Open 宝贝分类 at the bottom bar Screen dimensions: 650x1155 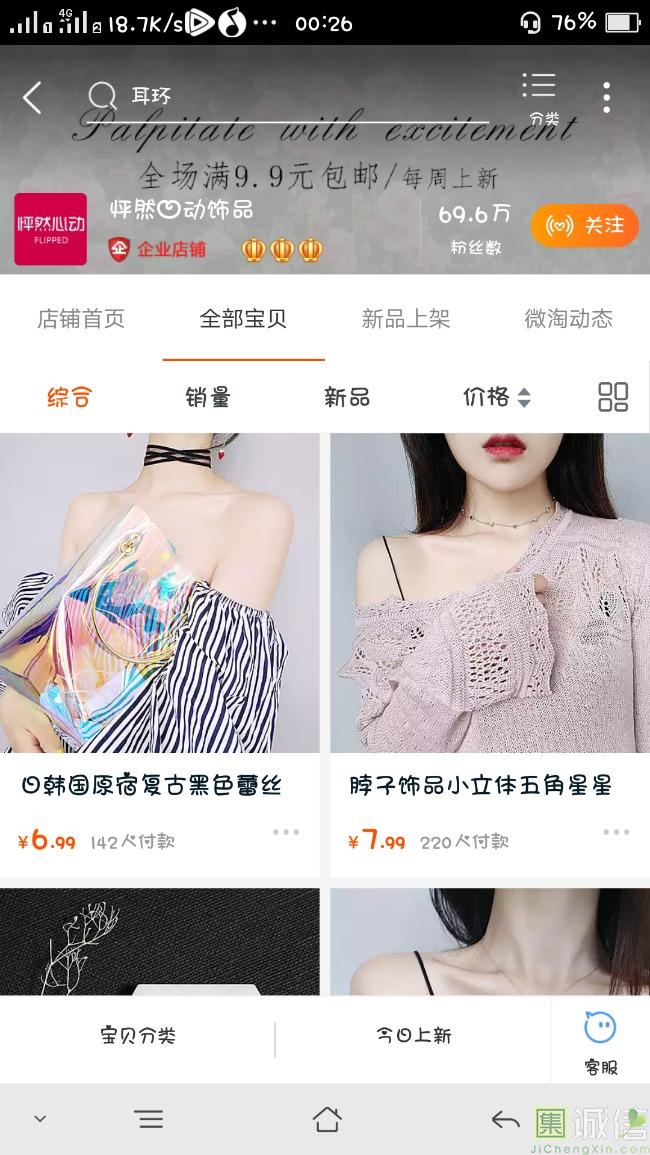coord(138,1036)
